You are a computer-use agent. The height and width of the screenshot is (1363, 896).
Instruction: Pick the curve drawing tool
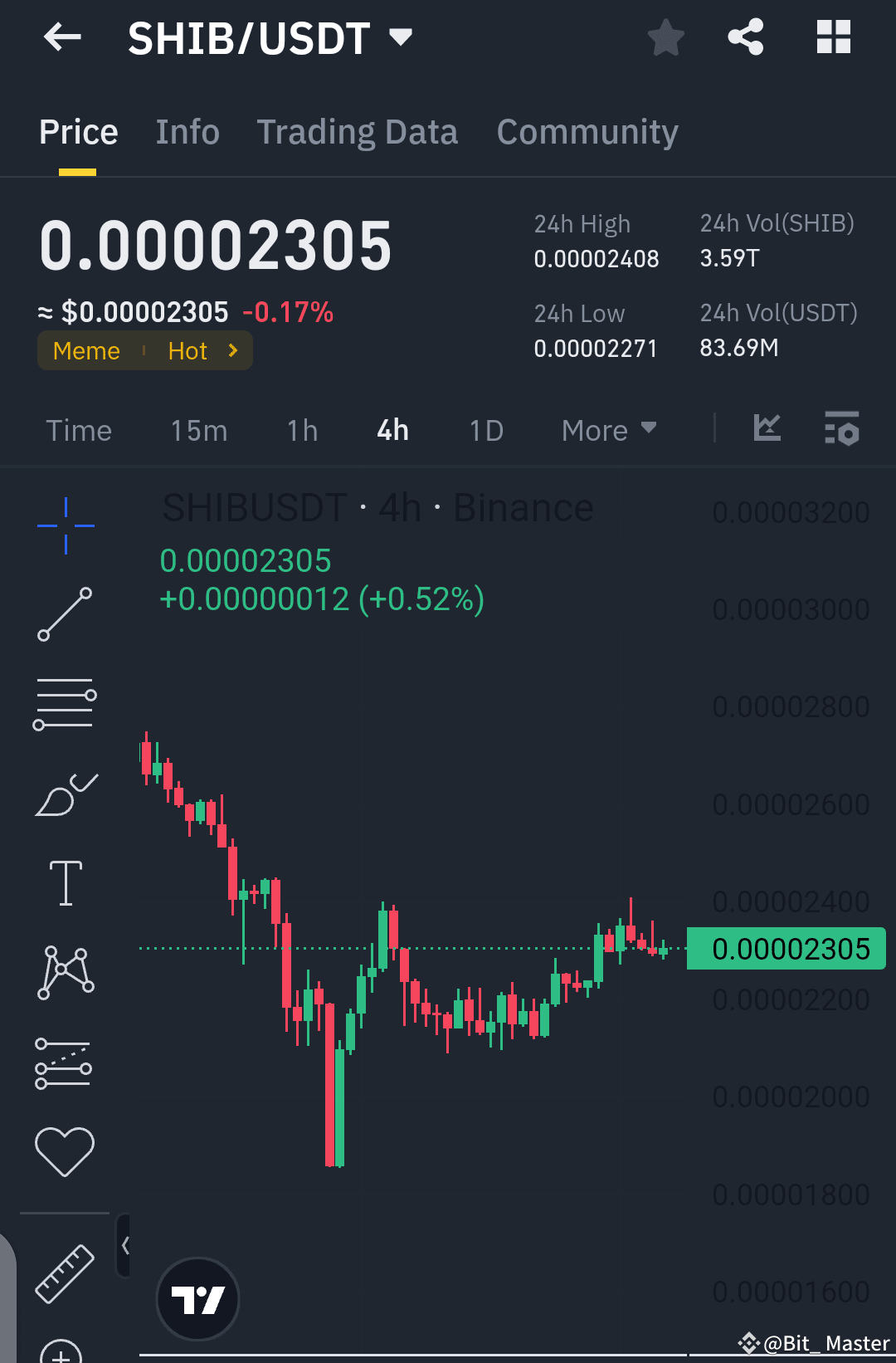[x=65, y=793]
